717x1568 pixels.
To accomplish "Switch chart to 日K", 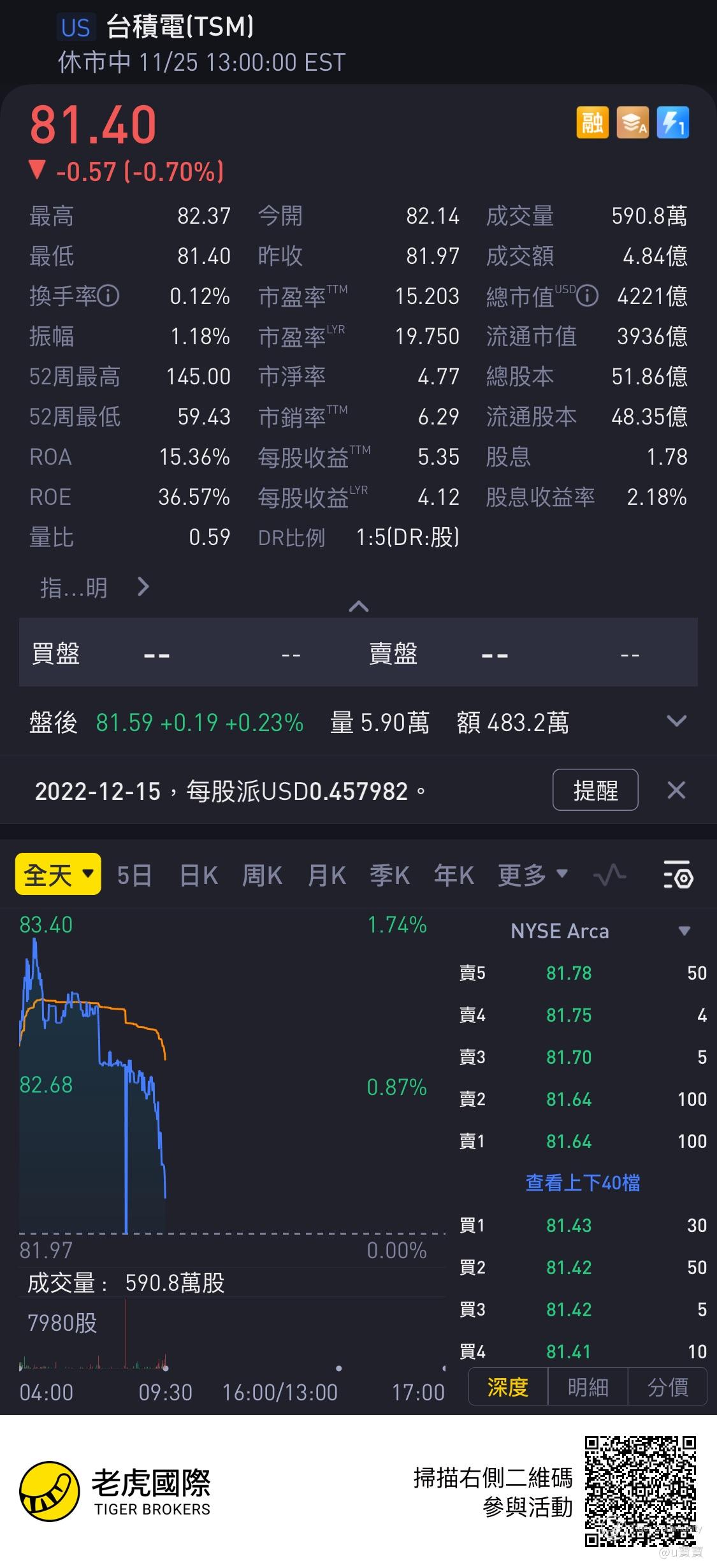I will (x=198, y=875).
